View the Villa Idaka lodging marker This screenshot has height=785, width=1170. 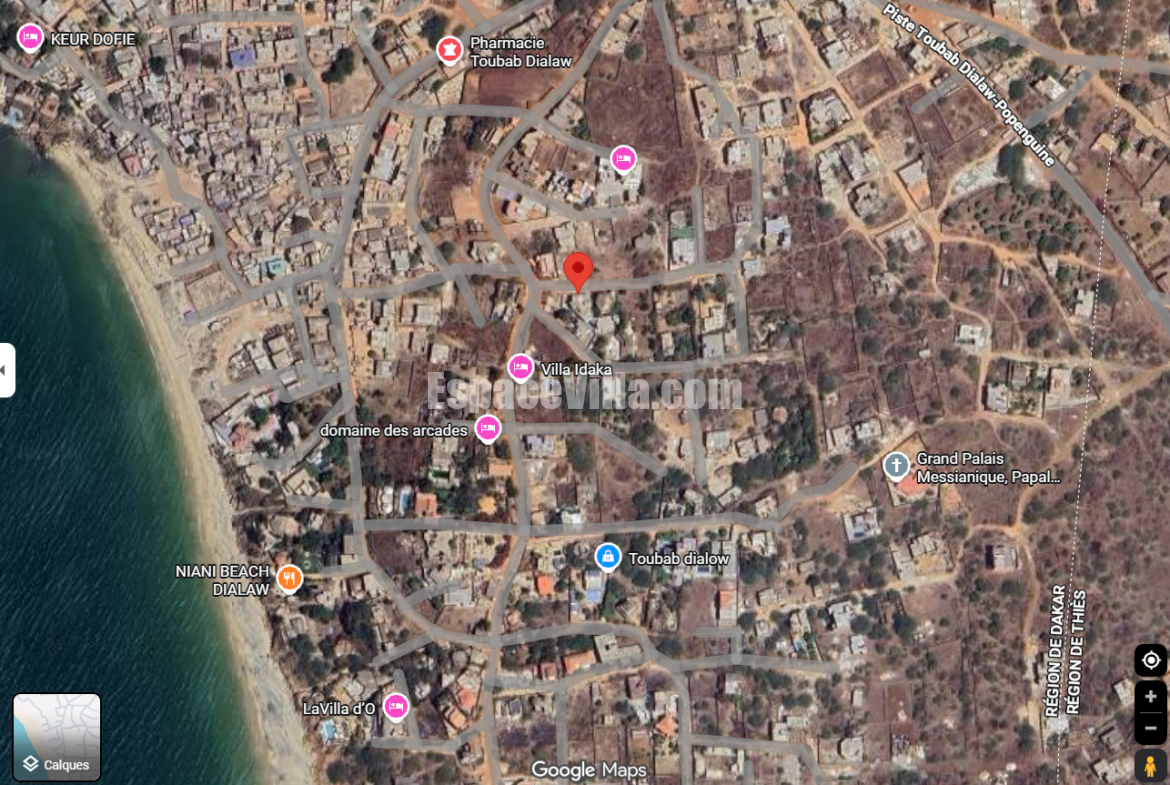521,368
